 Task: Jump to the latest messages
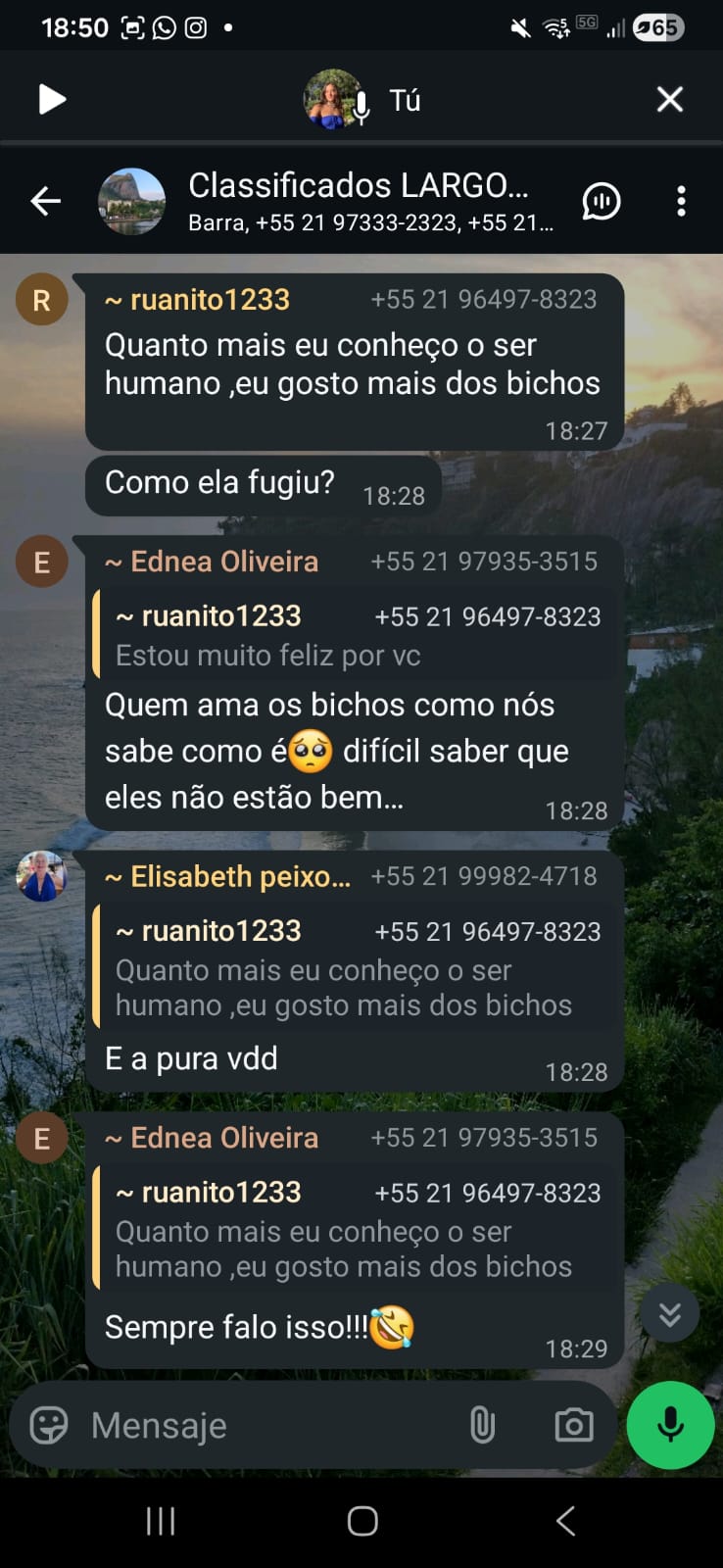670,1313
